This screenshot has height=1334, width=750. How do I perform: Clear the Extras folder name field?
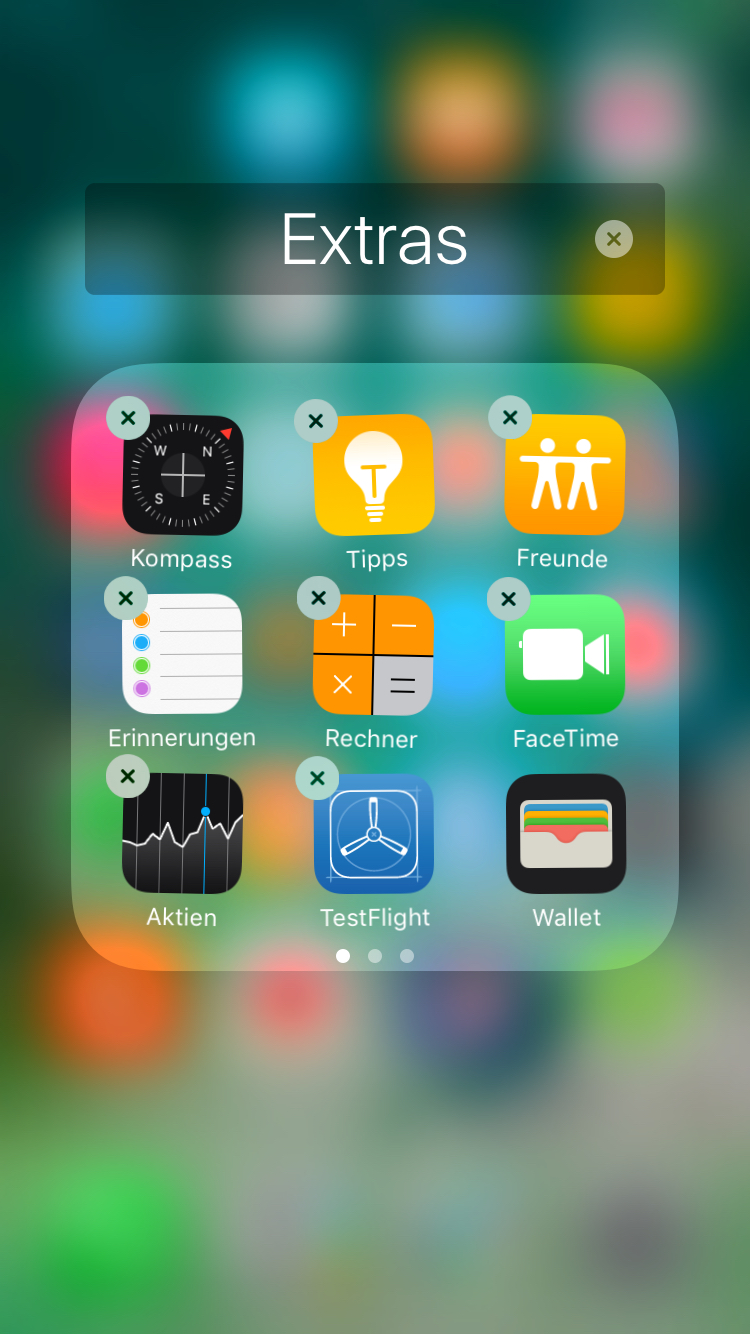[x=614, y=239]
